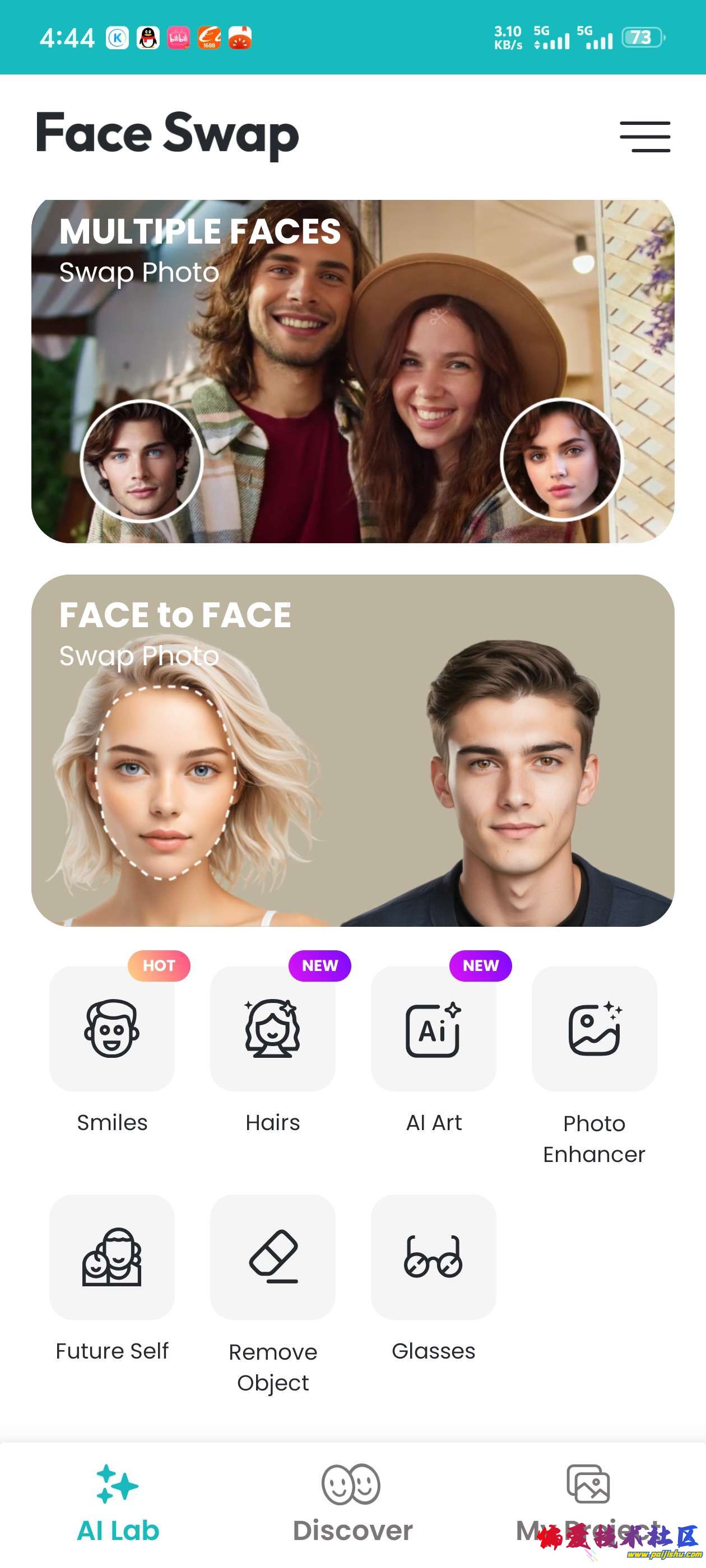This screenshot has width=706, height=1568.
Task: Launch the Smiles tool
Action: pos(112,1029)
